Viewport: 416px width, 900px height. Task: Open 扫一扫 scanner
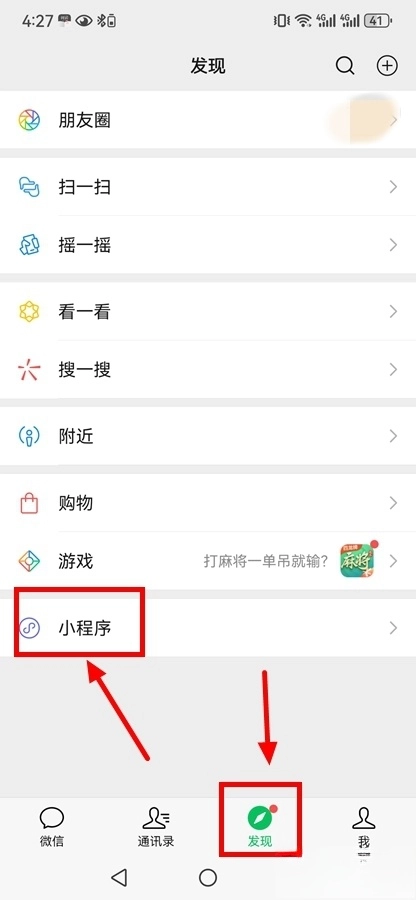(208, 187)
